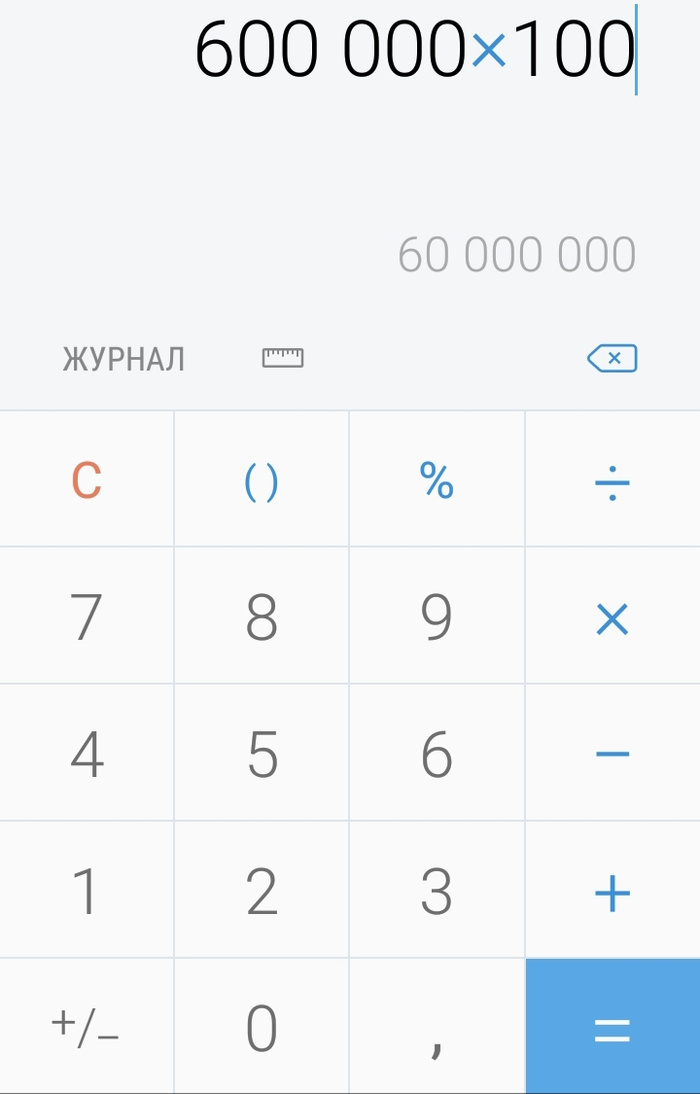This screenshot has height=1094, width=700.
Task: Select the division operator
Action: coord(612,481)
